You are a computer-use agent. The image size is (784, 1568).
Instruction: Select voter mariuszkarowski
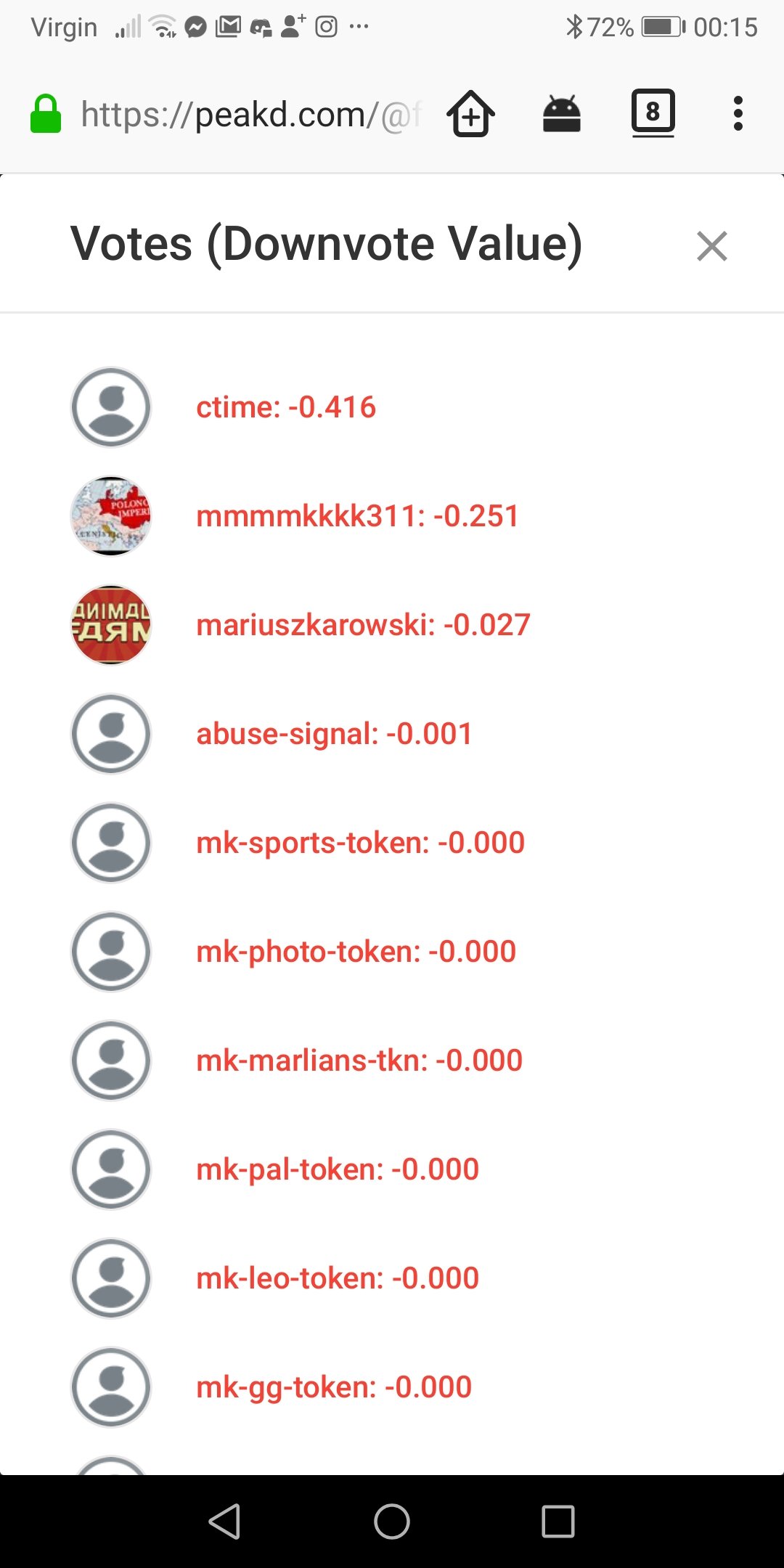coord(364,625)
